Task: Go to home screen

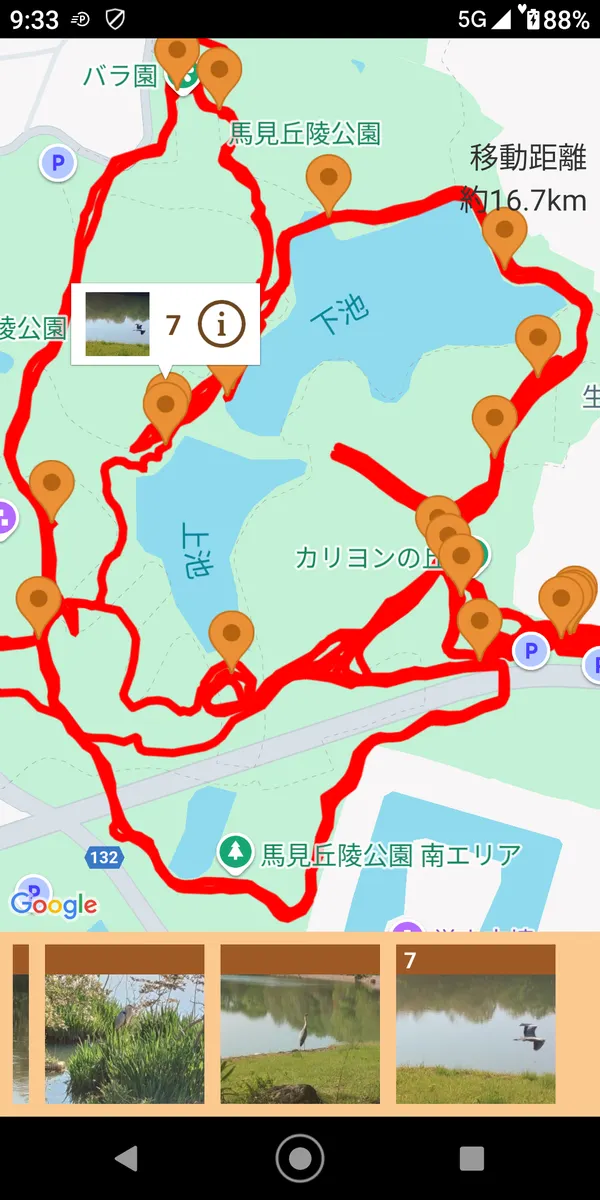Action: point(300,1158)
